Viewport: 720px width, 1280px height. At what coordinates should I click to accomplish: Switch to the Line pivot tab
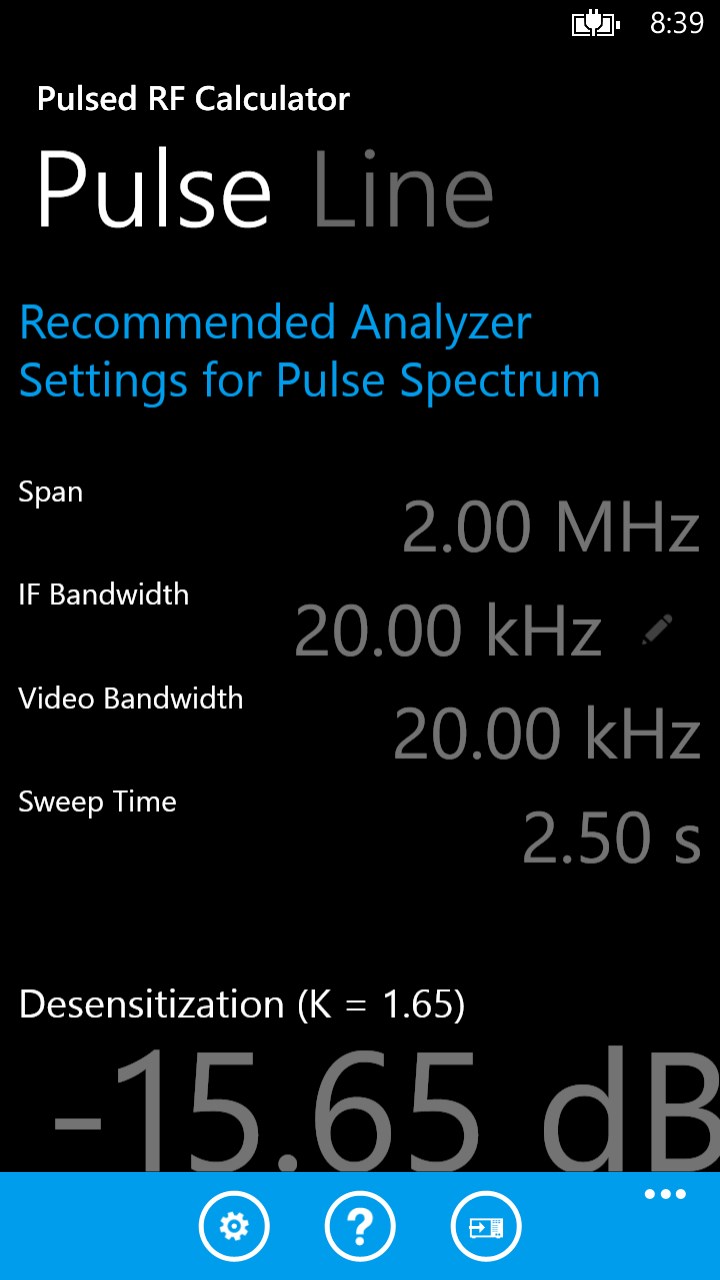(403, 192)
